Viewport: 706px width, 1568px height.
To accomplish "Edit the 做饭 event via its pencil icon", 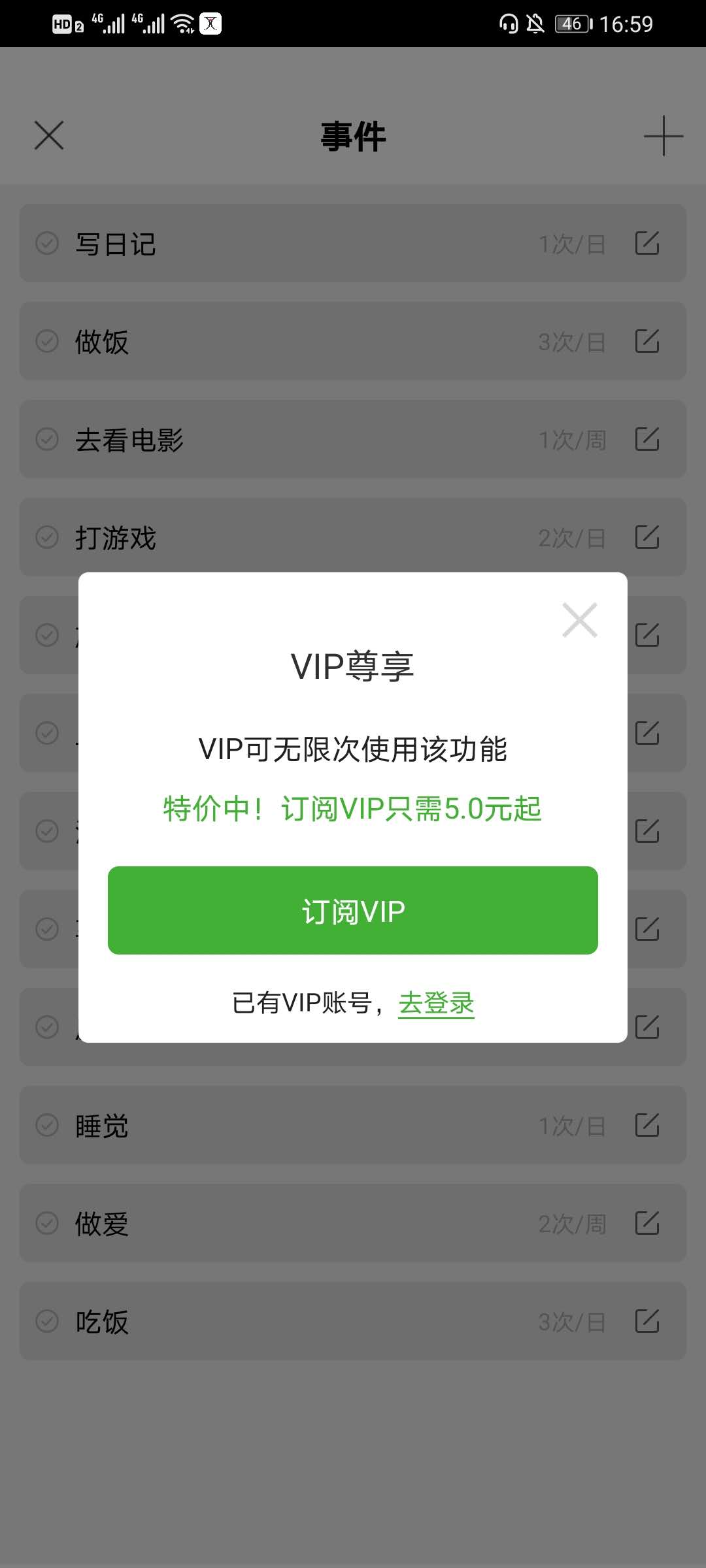I will (647, 341).
